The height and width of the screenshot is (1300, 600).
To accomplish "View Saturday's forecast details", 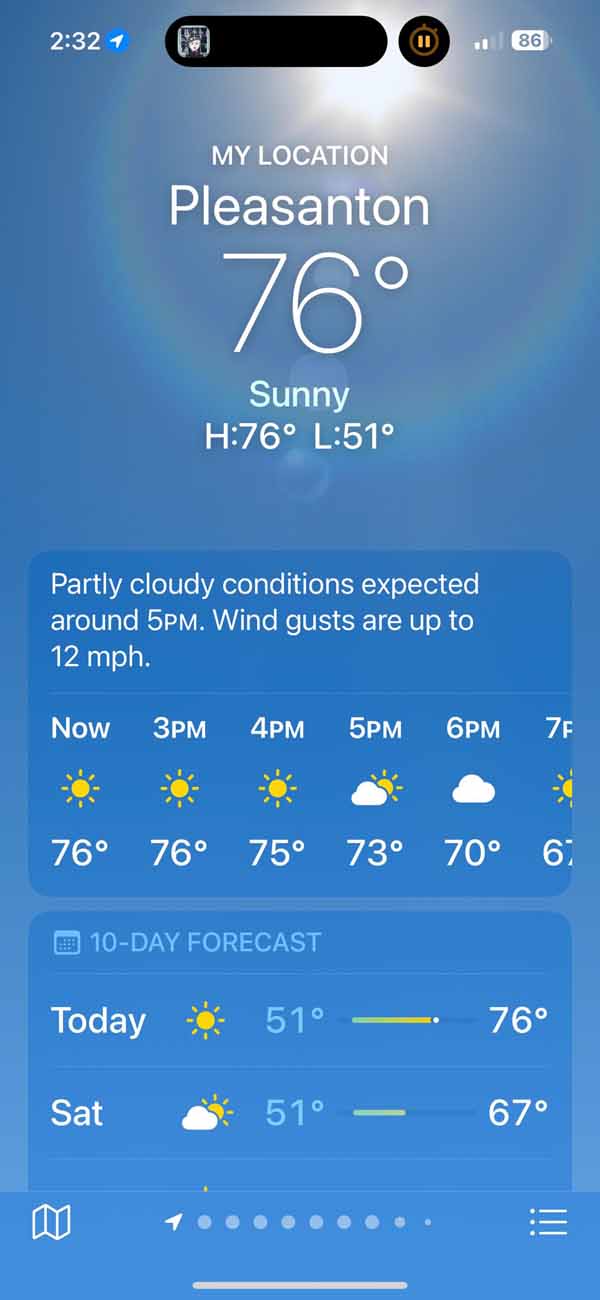I will point(300,1113).
